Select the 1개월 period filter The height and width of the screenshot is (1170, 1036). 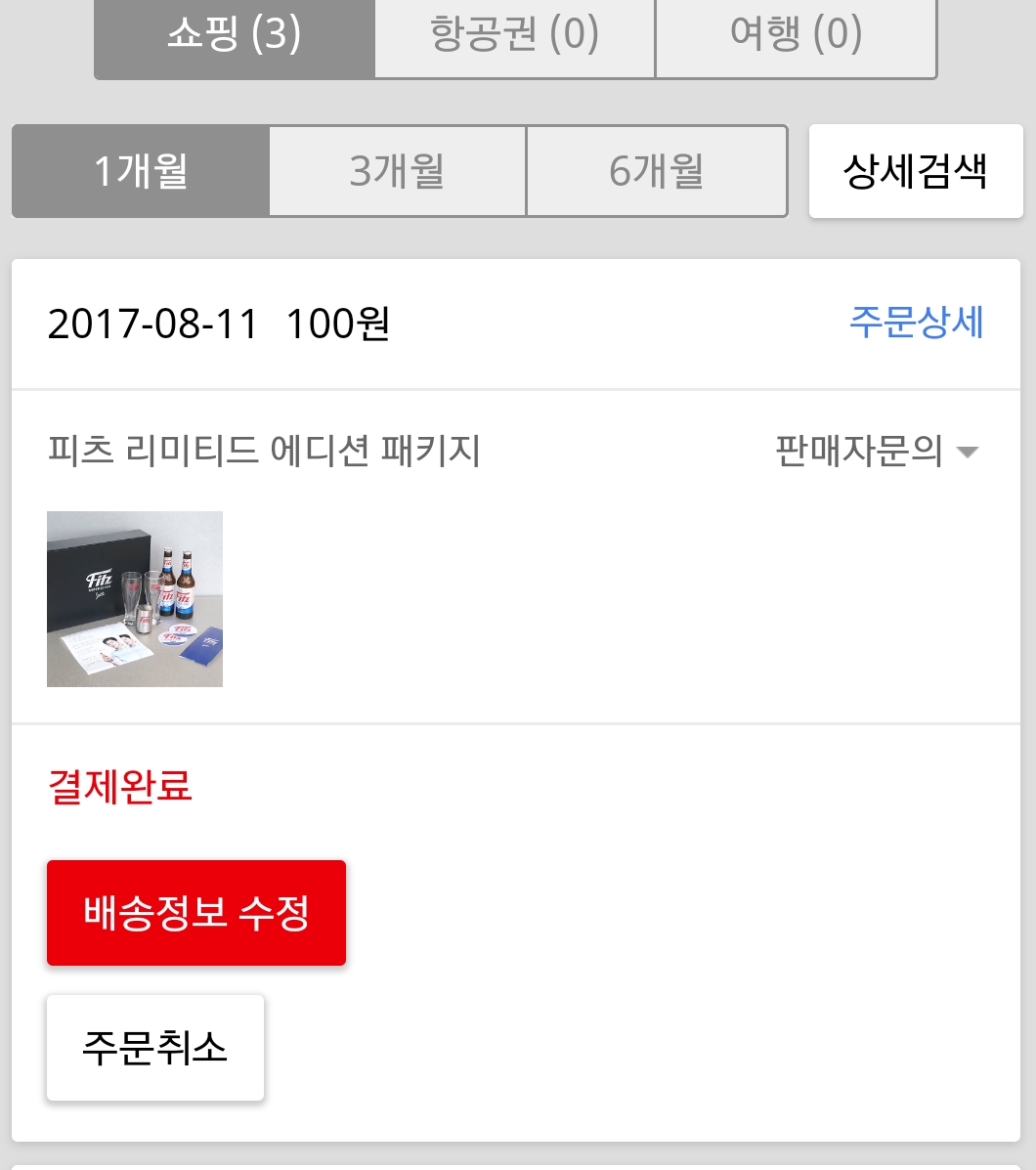pyautogui.click(x=141, y=171)
